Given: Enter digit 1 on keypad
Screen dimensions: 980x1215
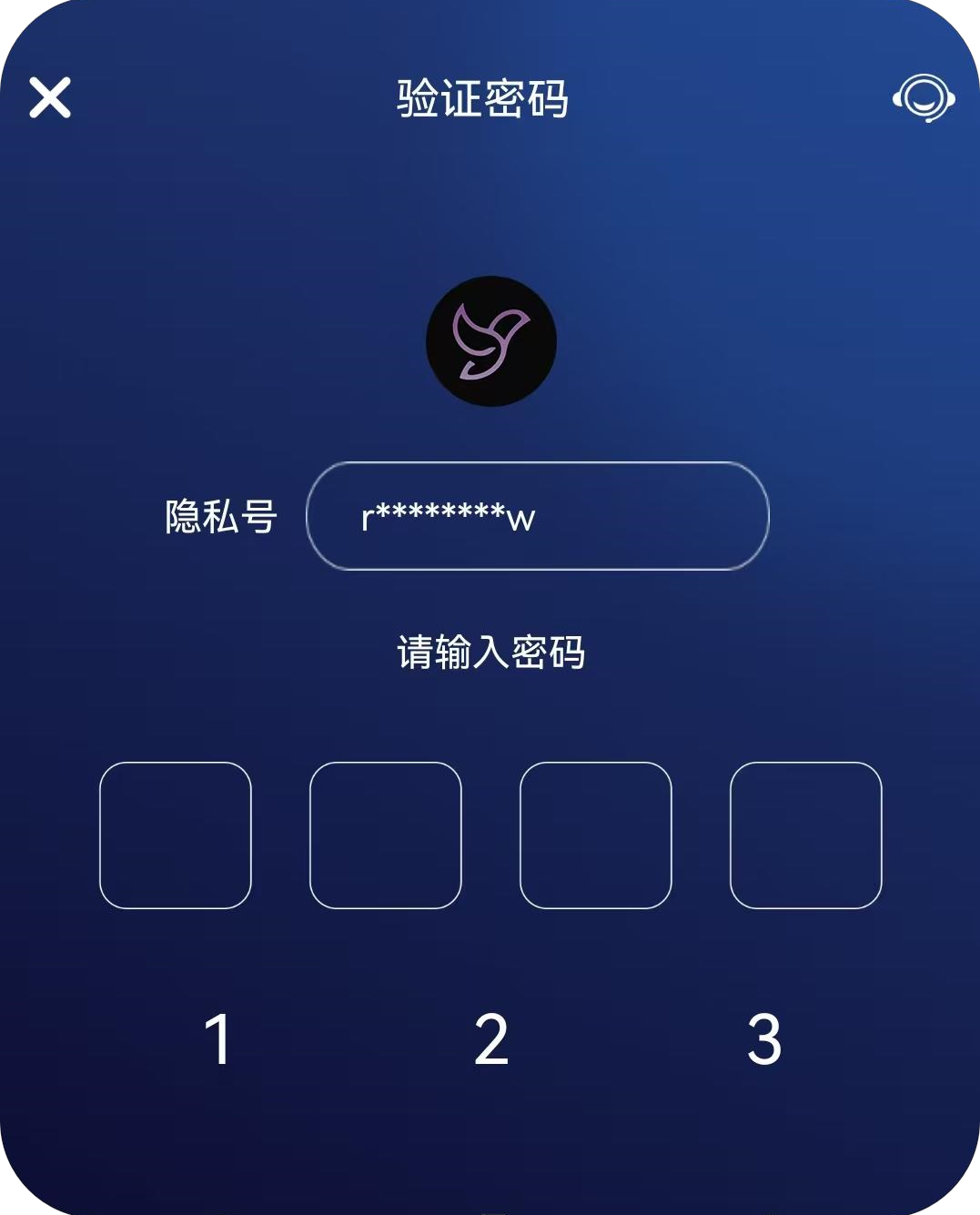Looking at the screenshot, I should click(x=217, y=1038).
